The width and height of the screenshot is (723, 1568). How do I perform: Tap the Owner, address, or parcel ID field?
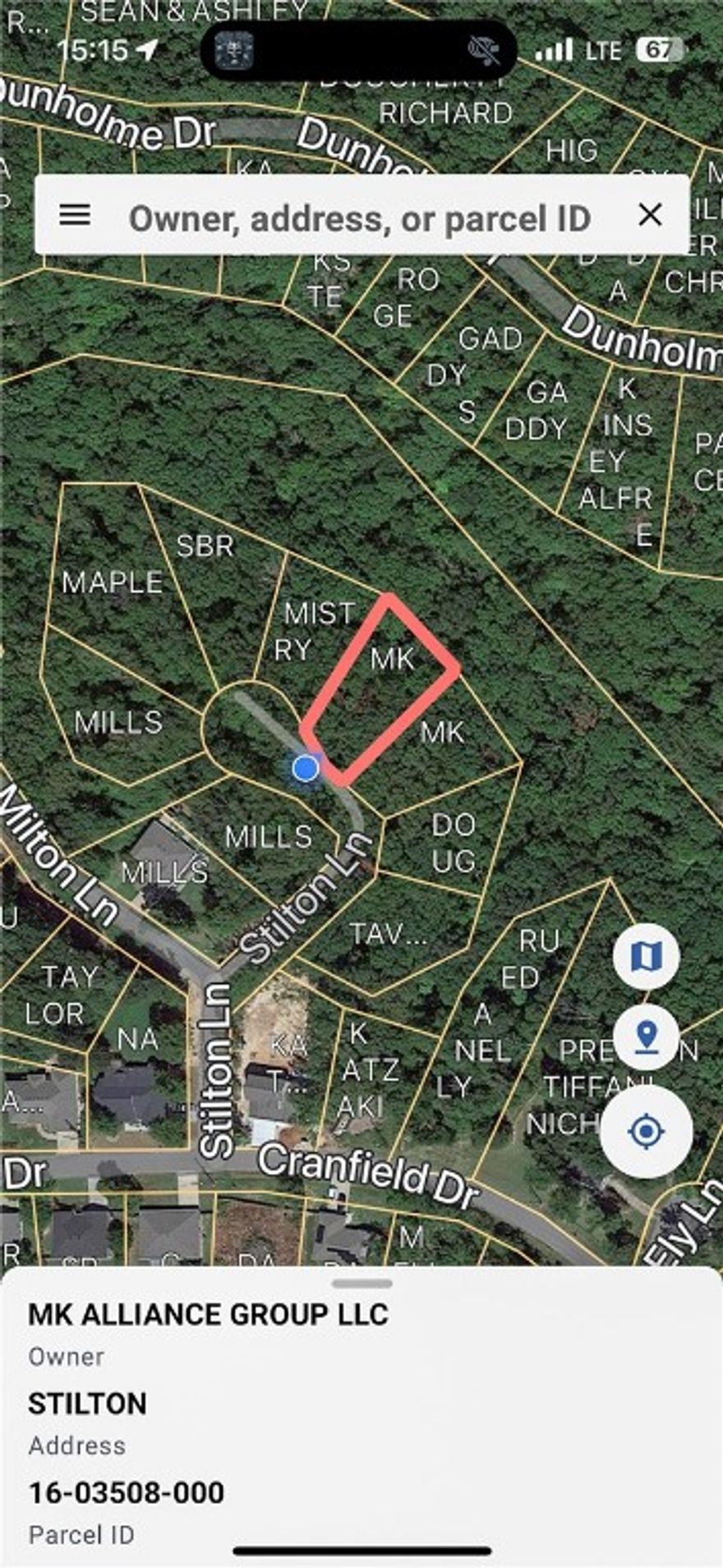(361, 215)
